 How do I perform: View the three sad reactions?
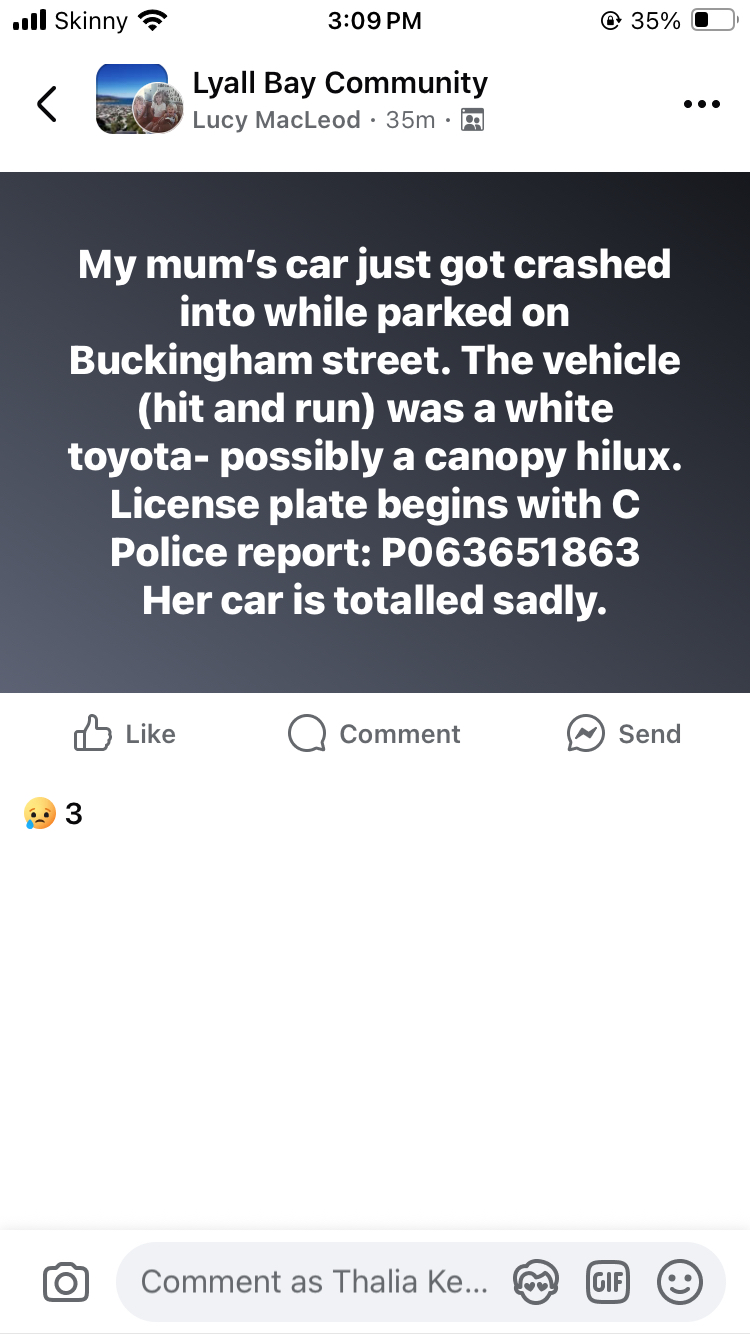pyautogui.click(x=53, y=814)
